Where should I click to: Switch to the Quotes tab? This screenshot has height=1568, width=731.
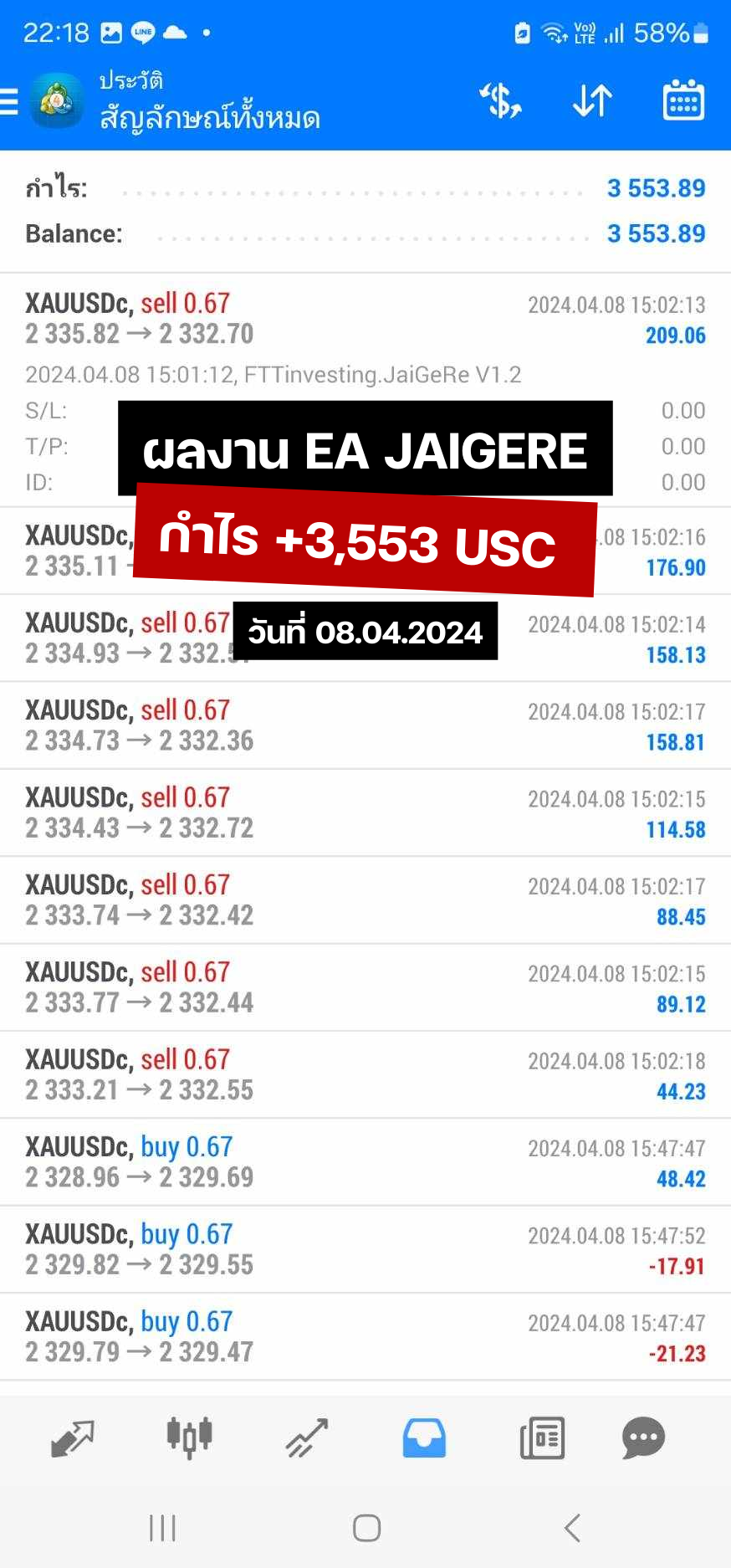(73, 1438)
